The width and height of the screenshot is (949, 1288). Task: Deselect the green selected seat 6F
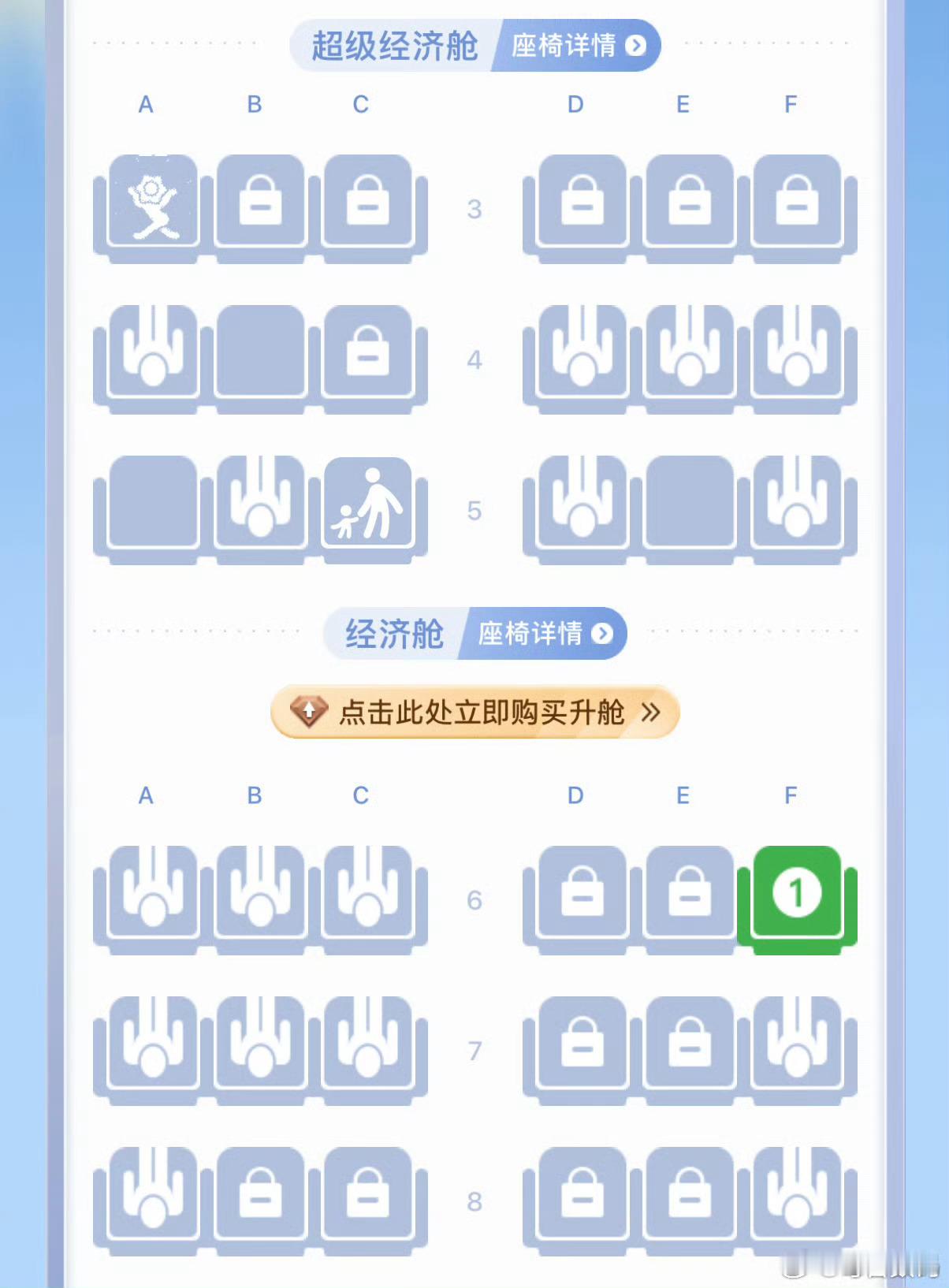point(797,892)
